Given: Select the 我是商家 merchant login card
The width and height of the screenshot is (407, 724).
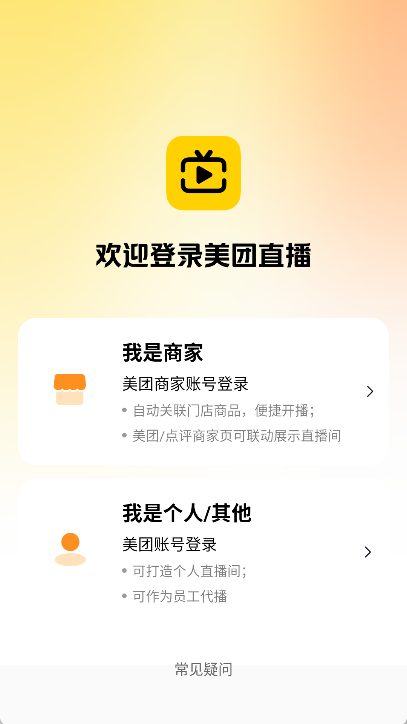Looking at the screenshot, I should pyautogui.click(x=203, y=391).
